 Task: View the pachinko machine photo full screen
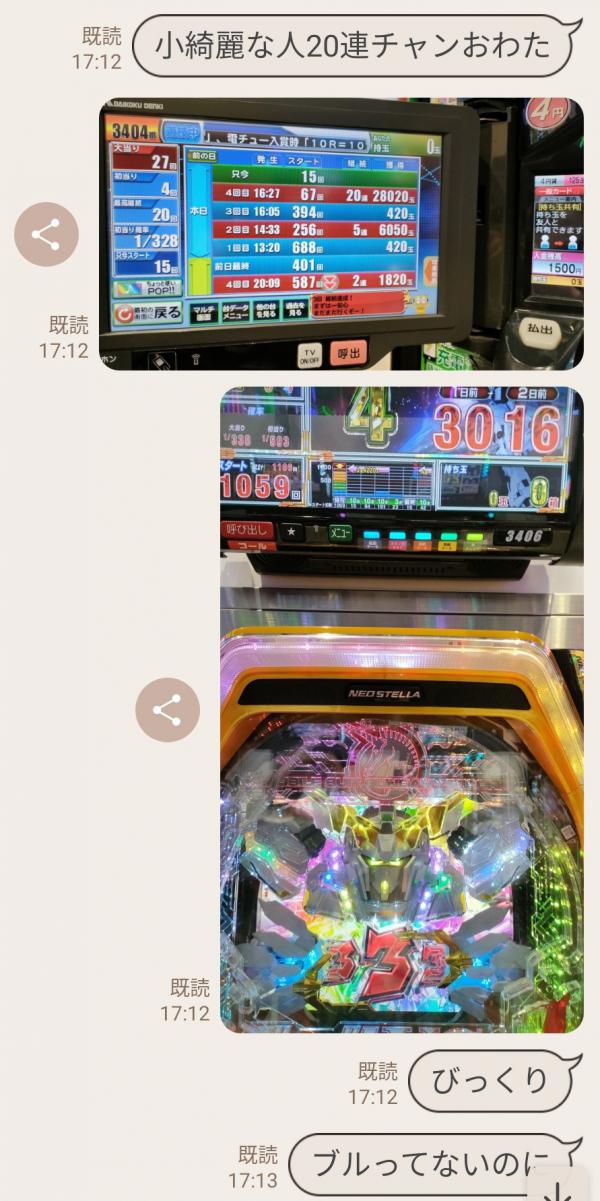click(x=401, y=709)
